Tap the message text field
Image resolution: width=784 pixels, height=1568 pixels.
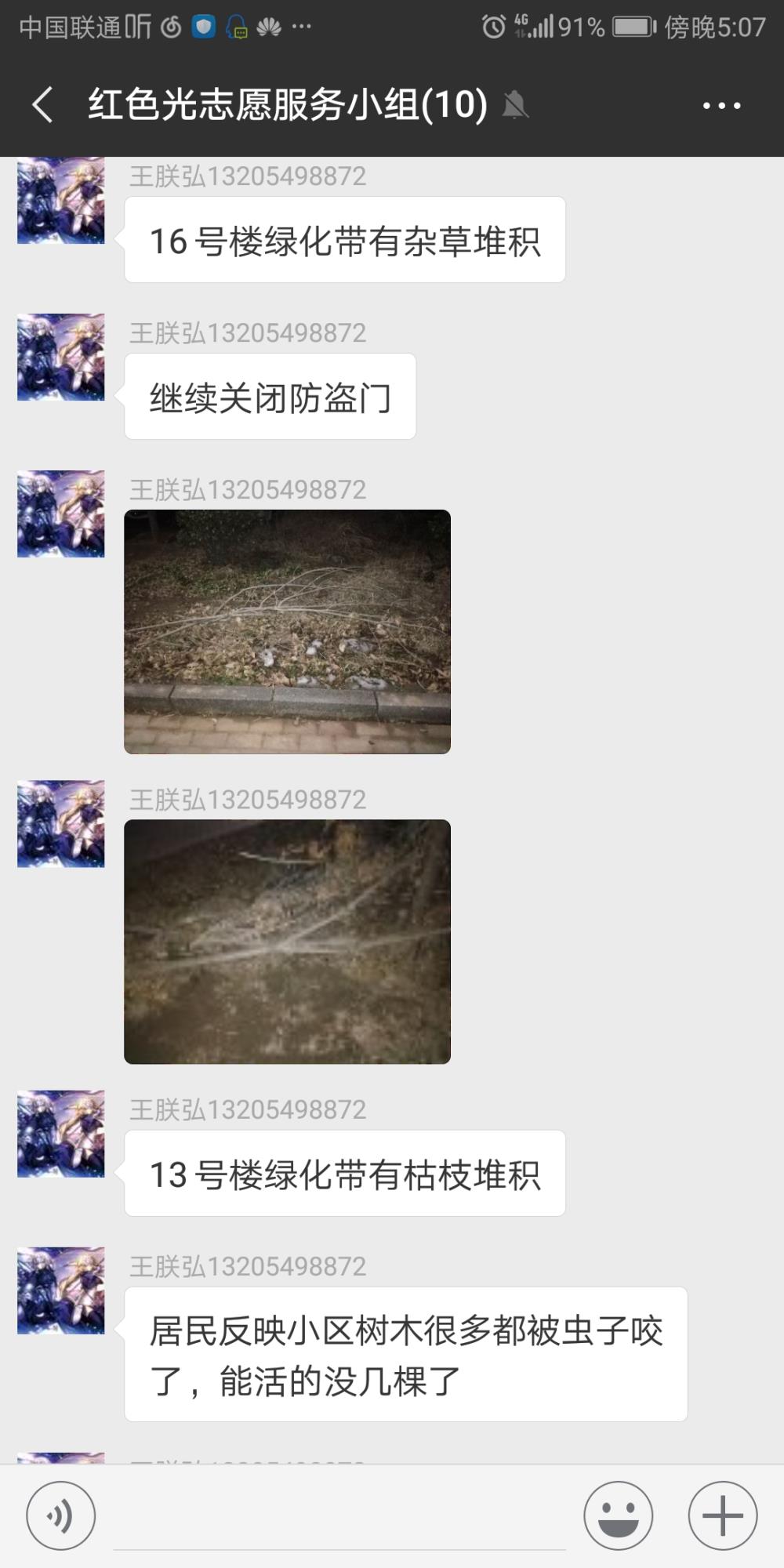[339, 1517]
